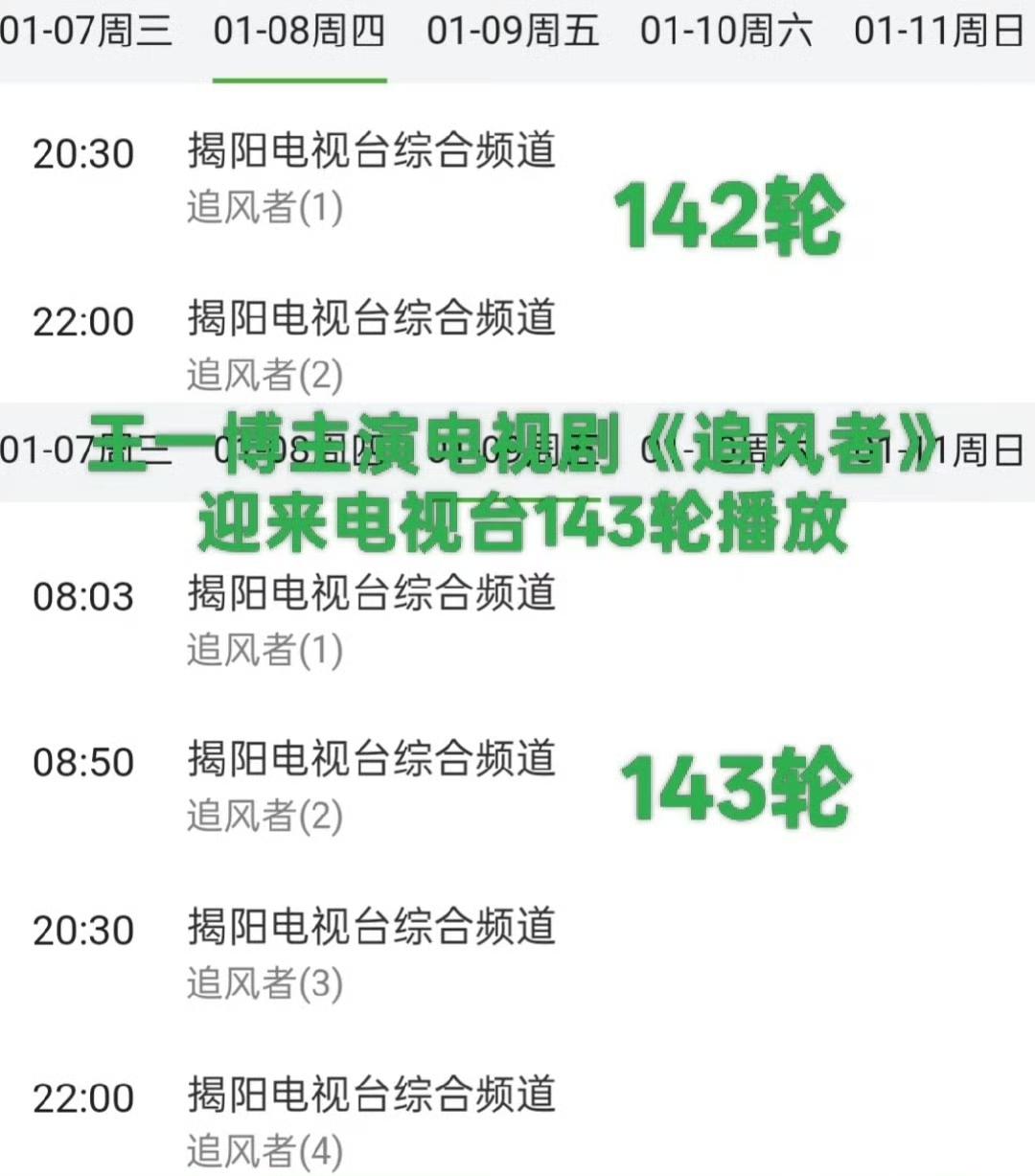Click the green 143轮 label
This screenshot has width=1035, height=1176.
click(736, 786)
